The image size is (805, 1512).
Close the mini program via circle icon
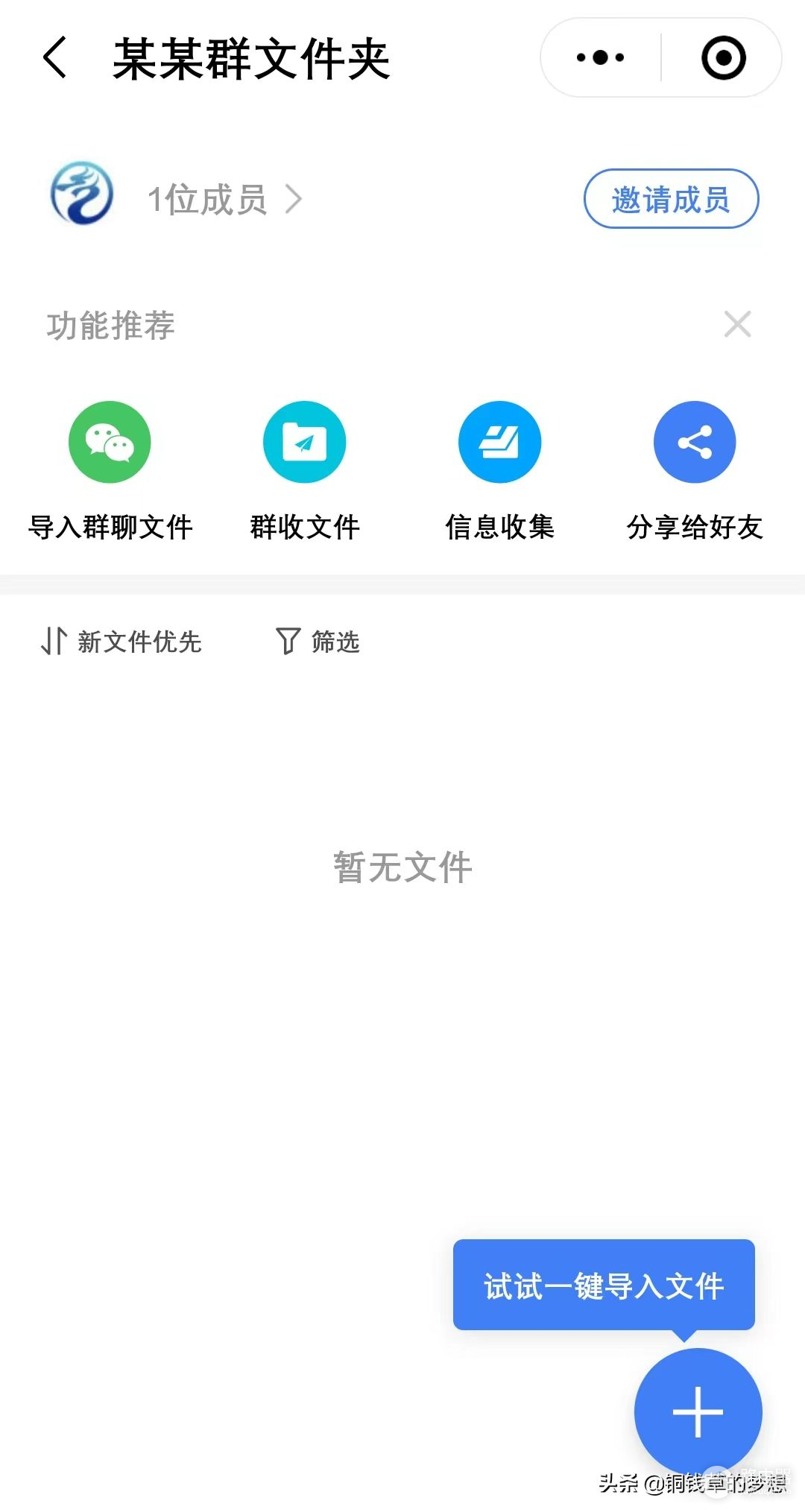723,58
